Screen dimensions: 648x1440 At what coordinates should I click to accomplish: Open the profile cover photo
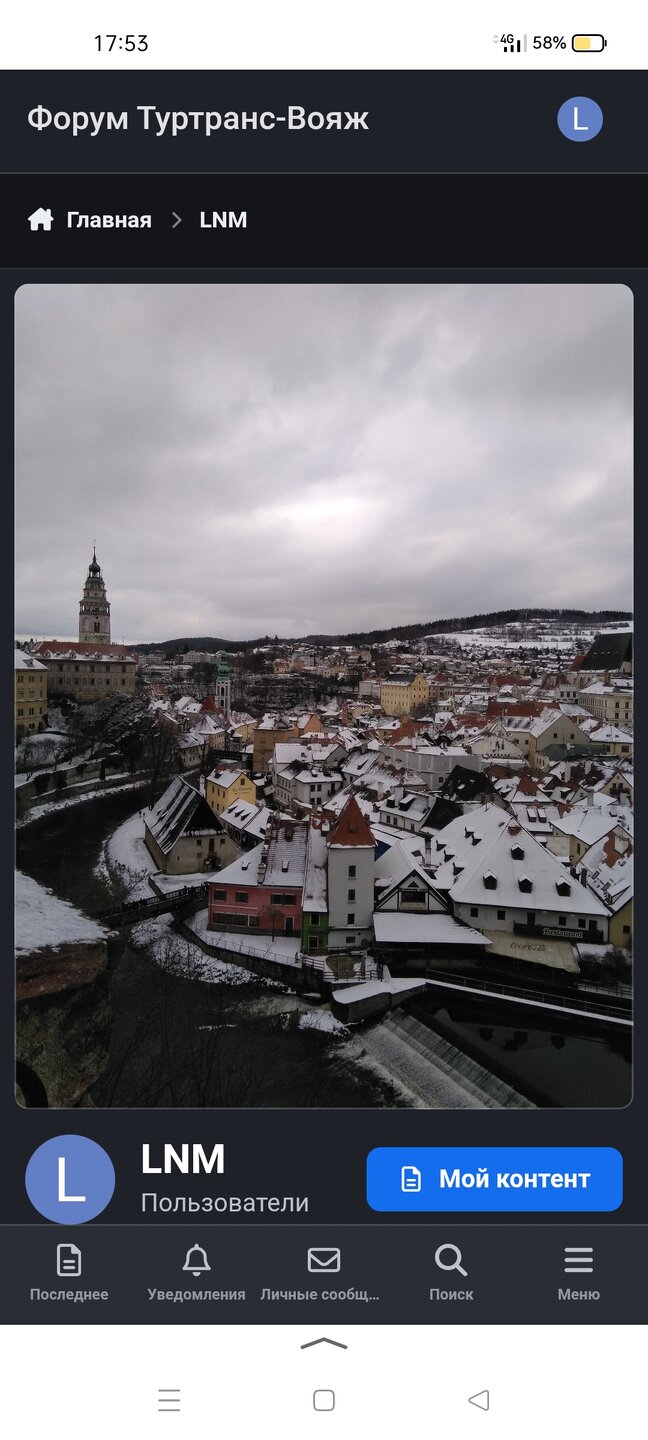point(324,695)
